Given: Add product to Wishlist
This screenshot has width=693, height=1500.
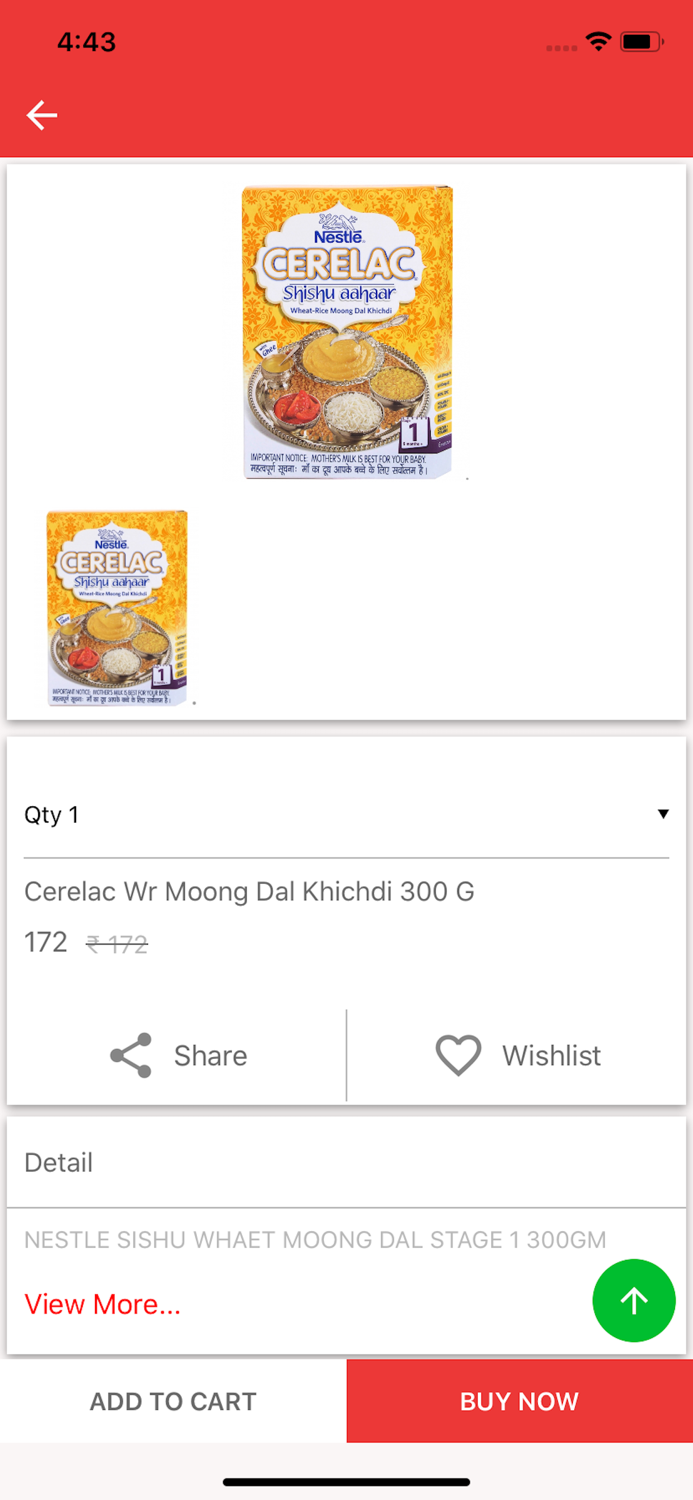Looking at the screenshot, I should (x=518, y=1056).
